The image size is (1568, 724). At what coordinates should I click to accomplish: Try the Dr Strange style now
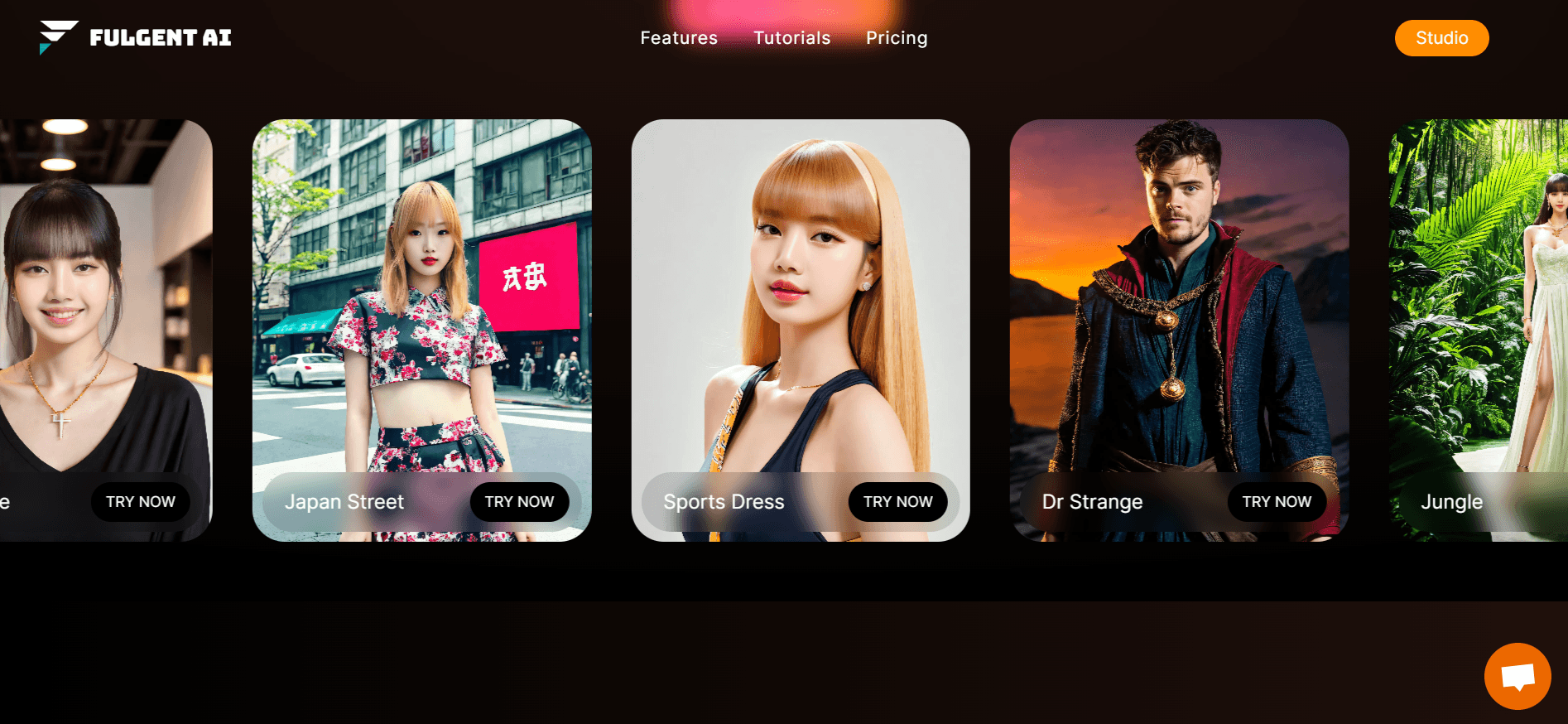[x=1277, y=502]
